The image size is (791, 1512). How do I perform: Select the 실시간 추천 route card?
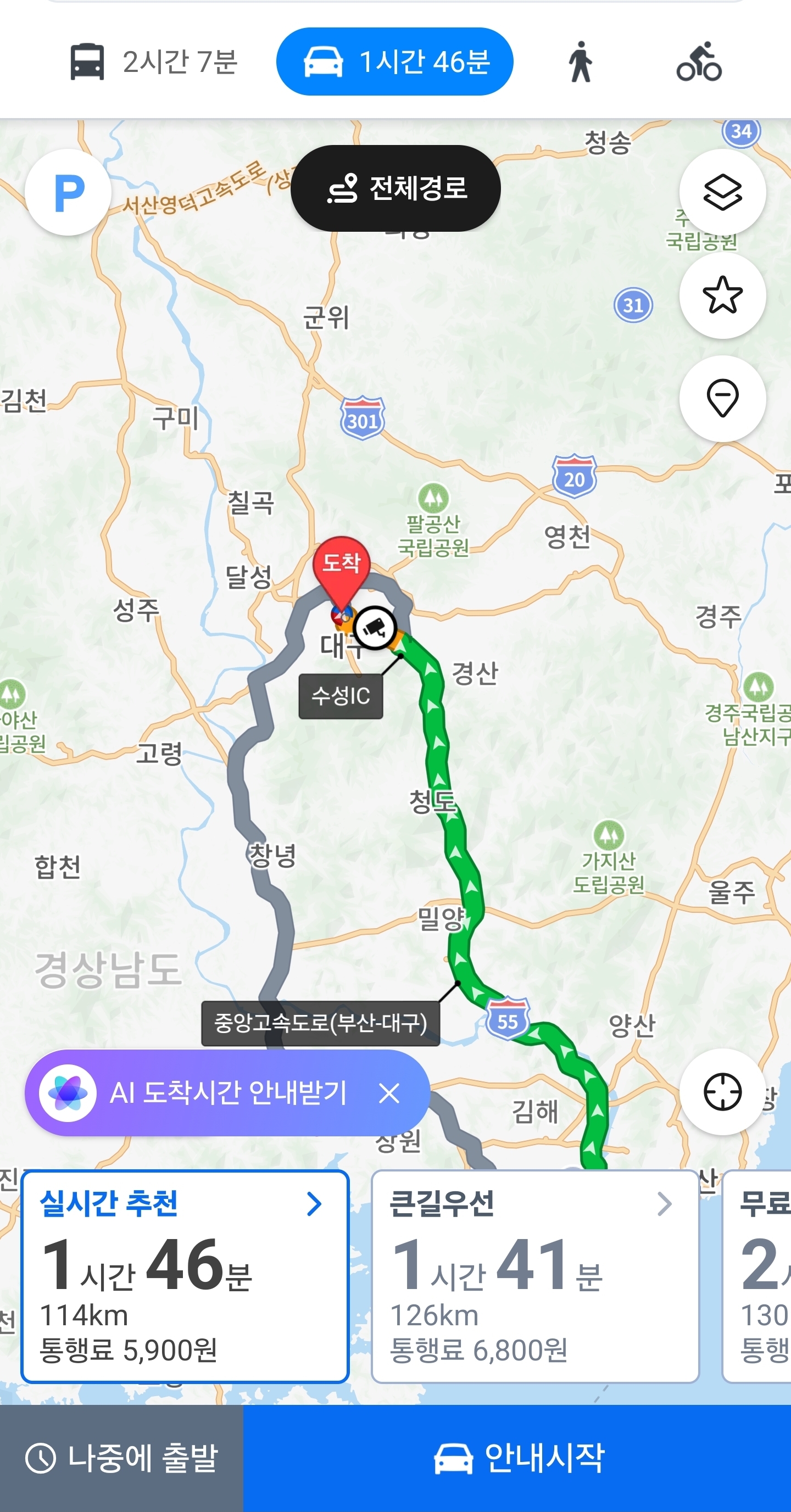click(185, 1276)
